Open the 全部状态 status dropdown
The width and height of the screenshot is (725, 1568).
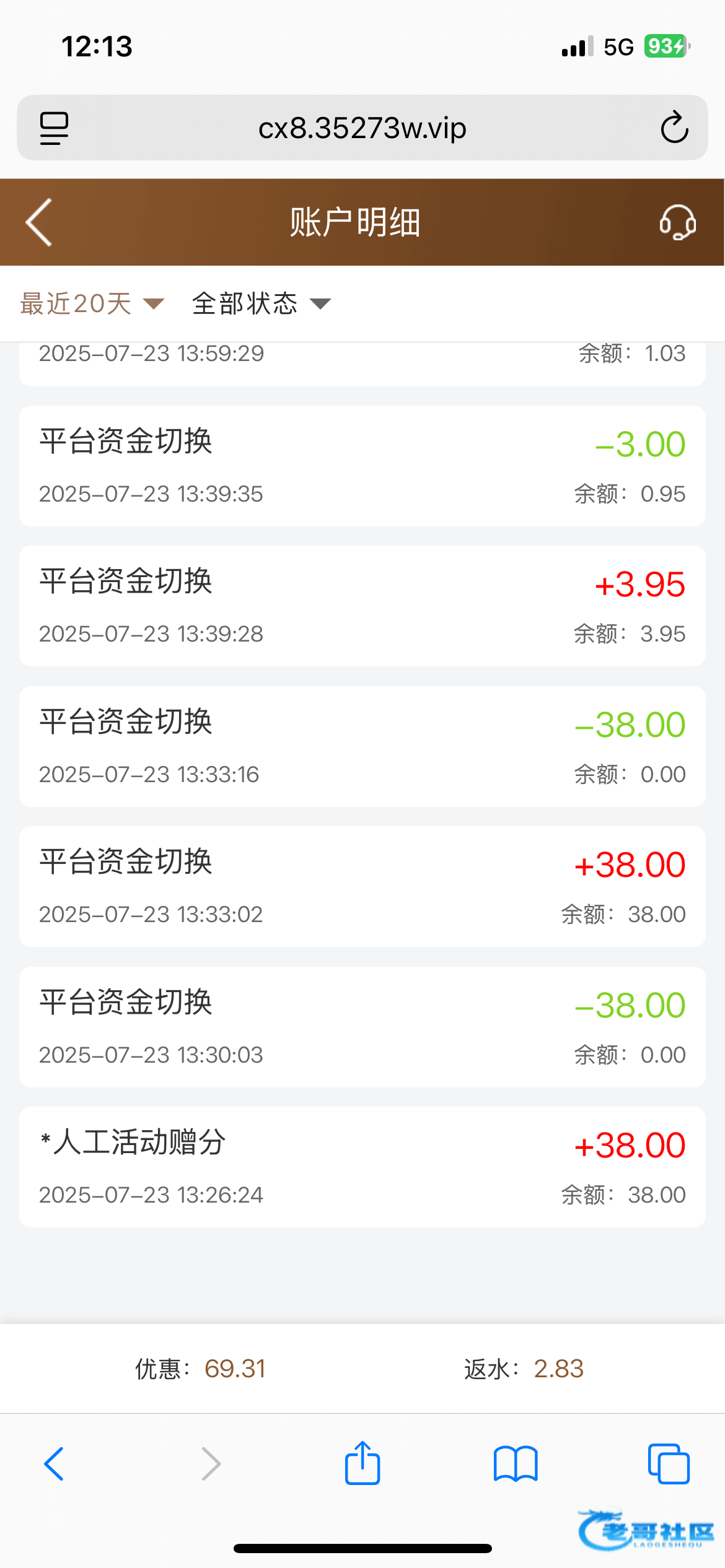pyautogui.click(x=261, y=303)
